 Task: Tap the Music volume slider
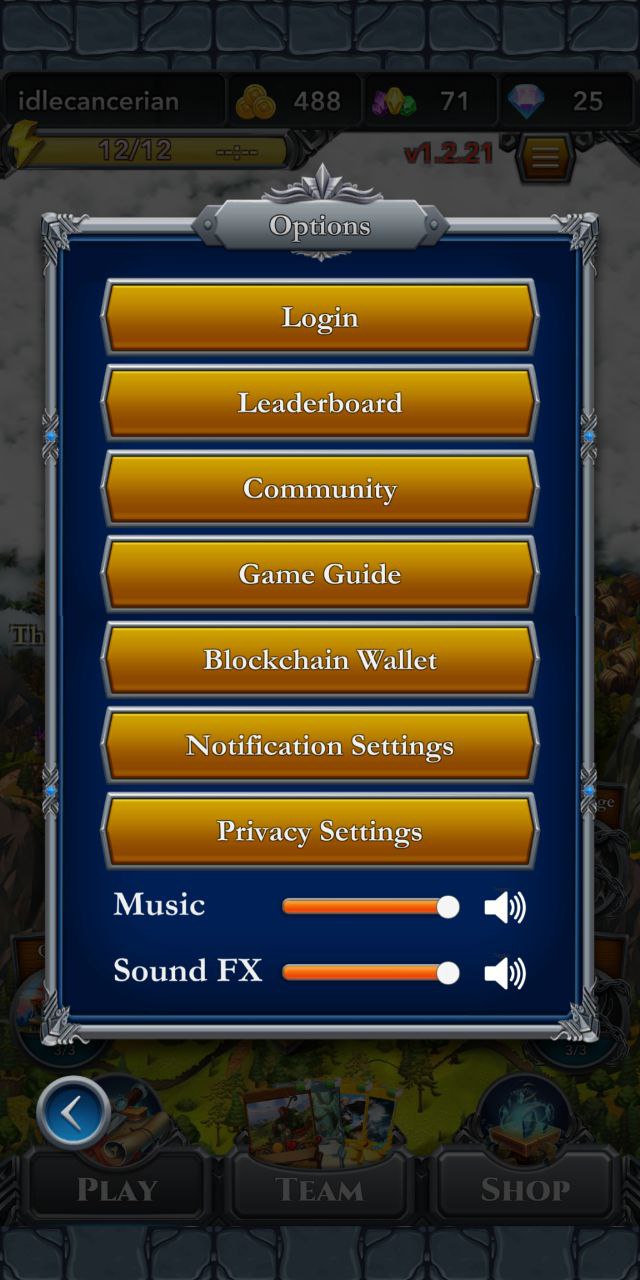tap(371, 907)
